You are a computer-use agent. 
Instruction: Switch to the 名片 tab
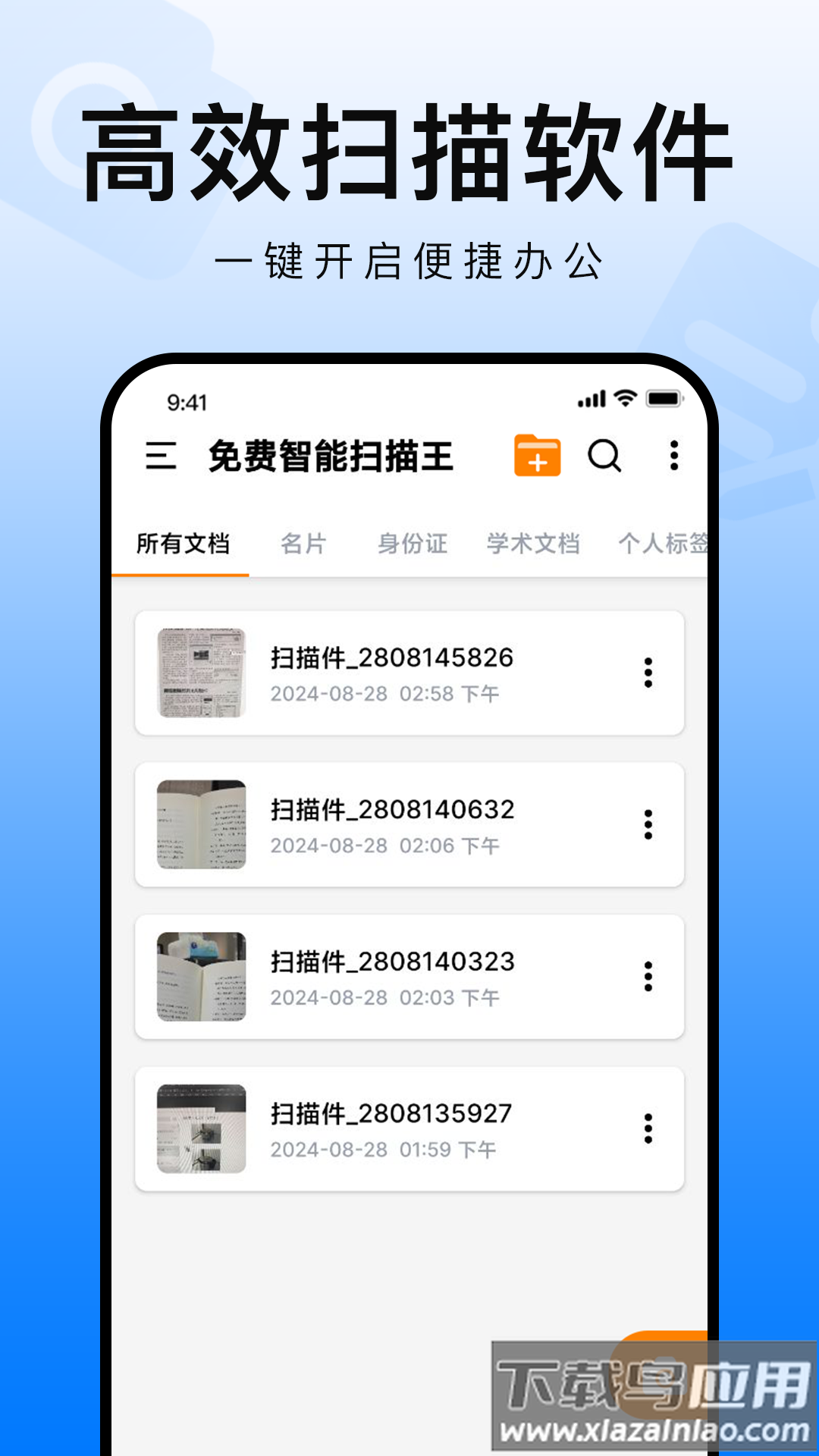click(303, 543)
